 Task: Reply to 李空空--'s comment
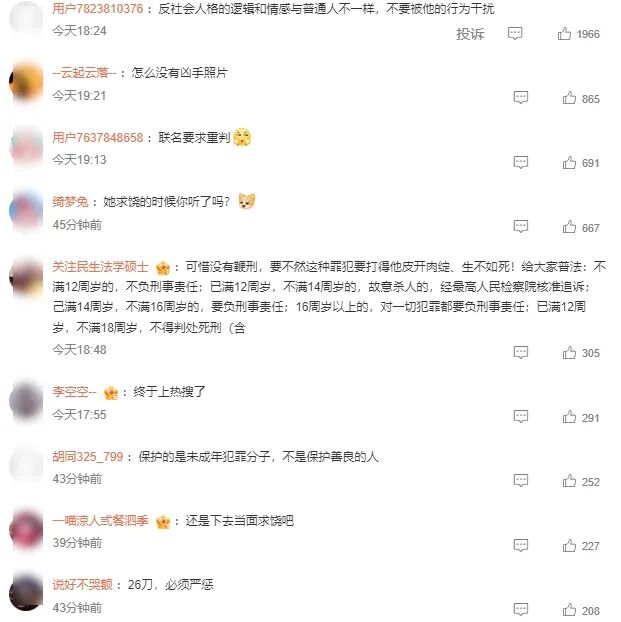(x=521, y=417)
